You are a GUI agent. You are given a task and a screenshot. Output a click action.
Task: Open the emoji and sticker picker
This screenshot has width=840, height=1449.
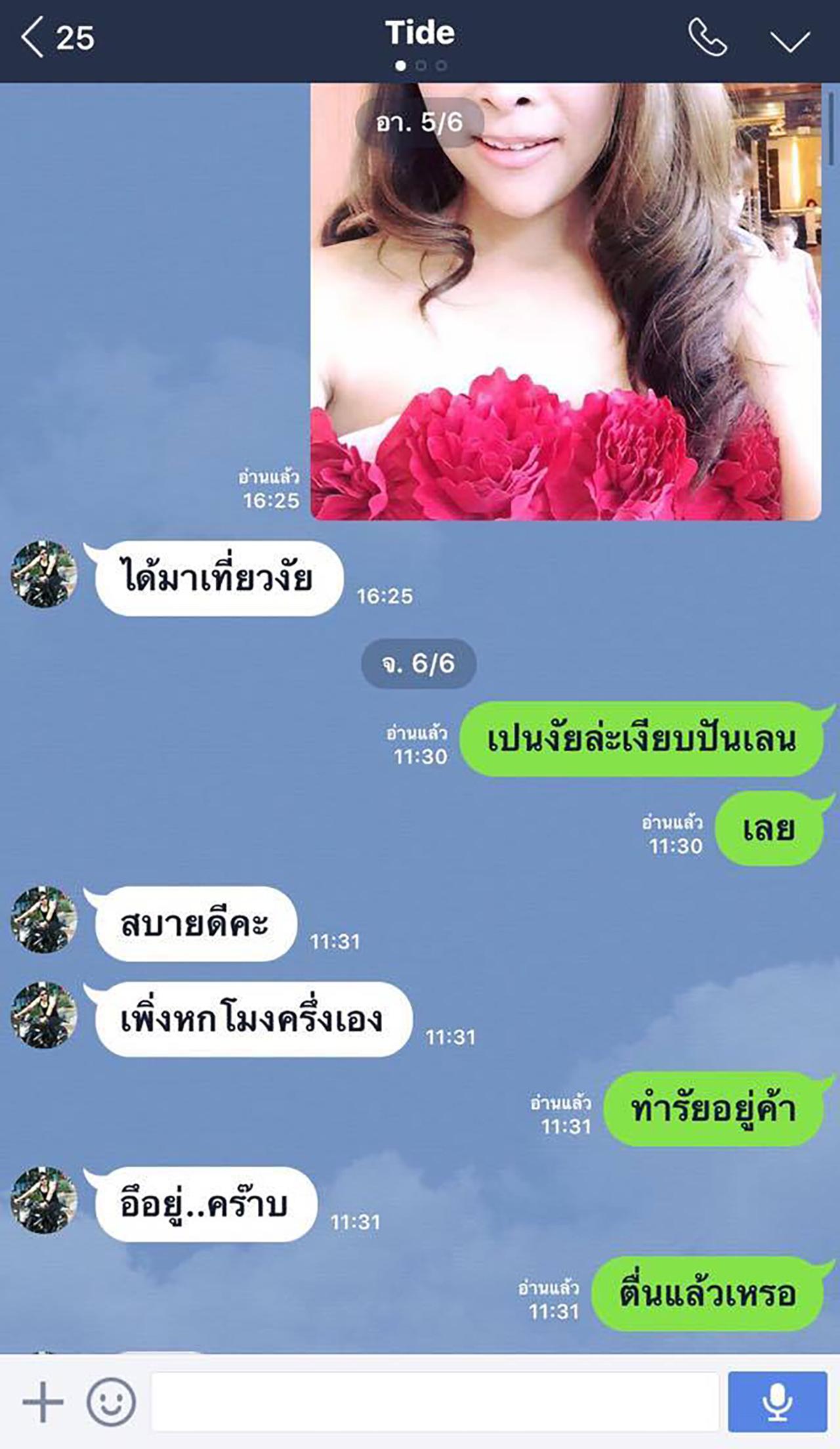111,1401
